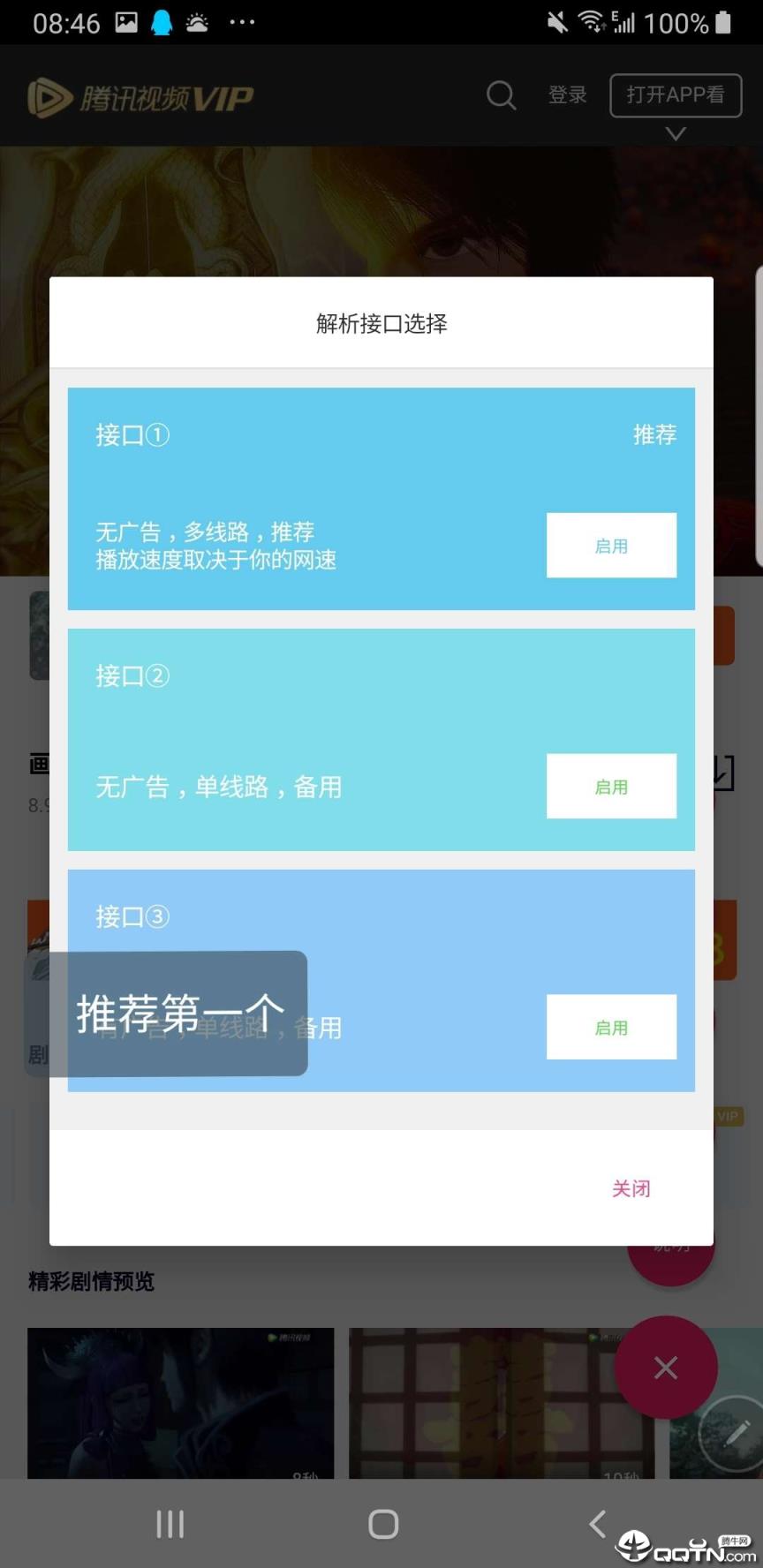Enable 接口① playback interface

pos(611,546)
